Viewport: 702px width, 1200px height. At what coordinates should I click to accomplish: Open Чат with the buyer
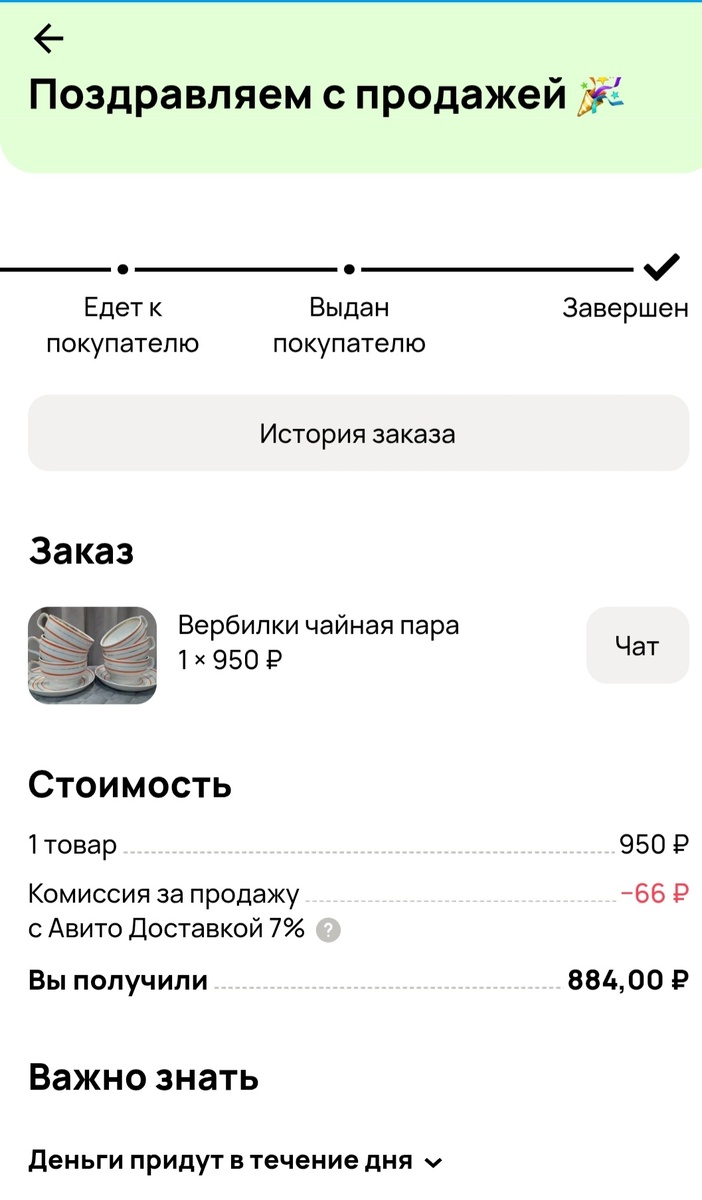coord(637,646)
